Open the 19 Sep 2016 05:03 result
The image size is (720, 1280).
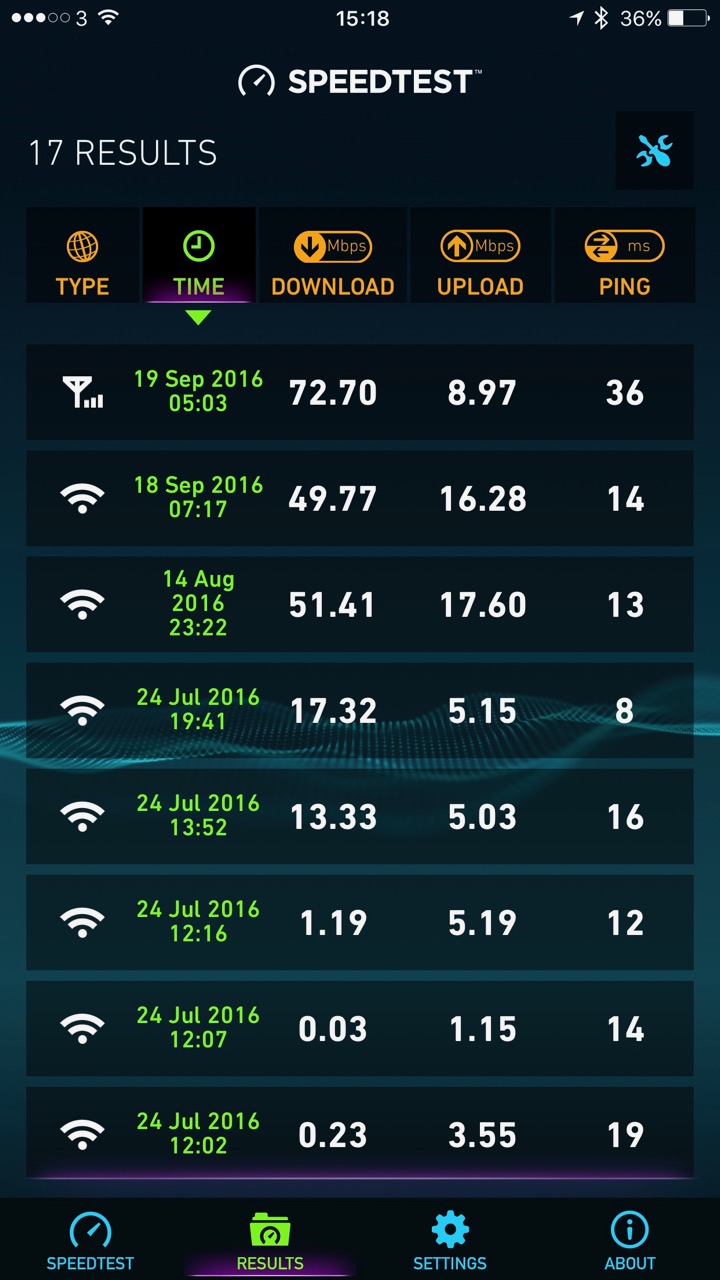360,392
